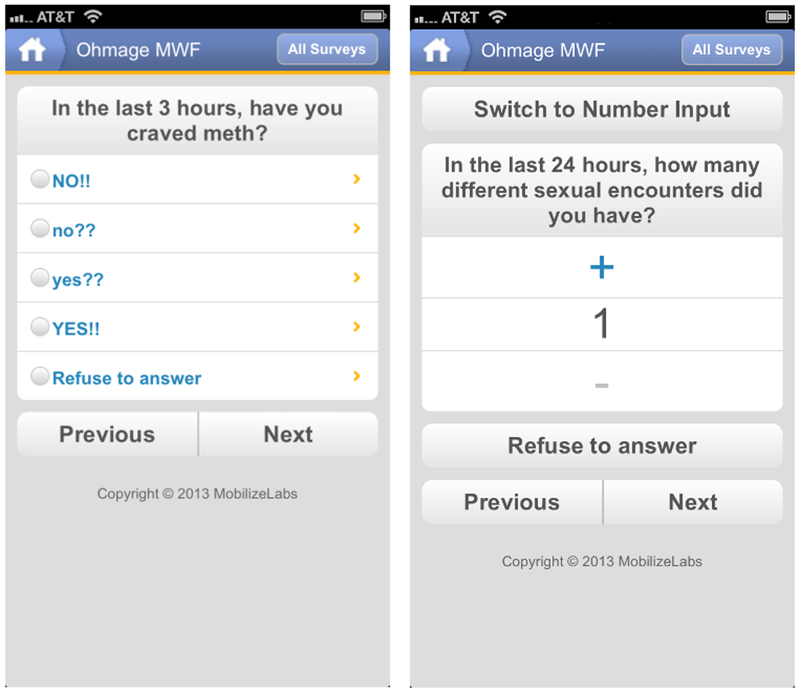Select the YES!! answer option
Viewport: 800px width, 694px height.
pyautogui.click(x=197, y=328)
